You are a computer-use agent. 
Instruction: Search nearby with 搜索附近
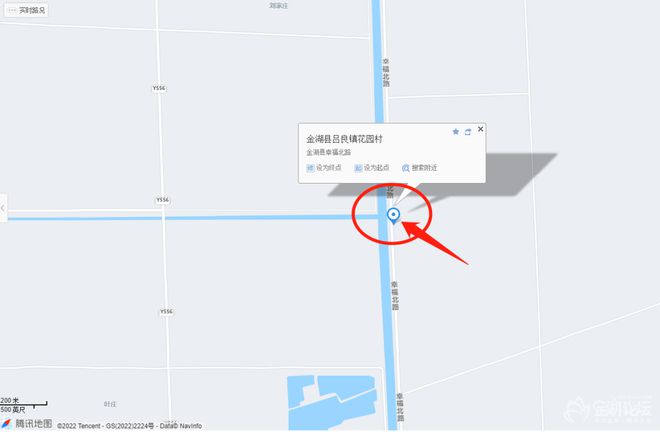click(x=419, y=168)
